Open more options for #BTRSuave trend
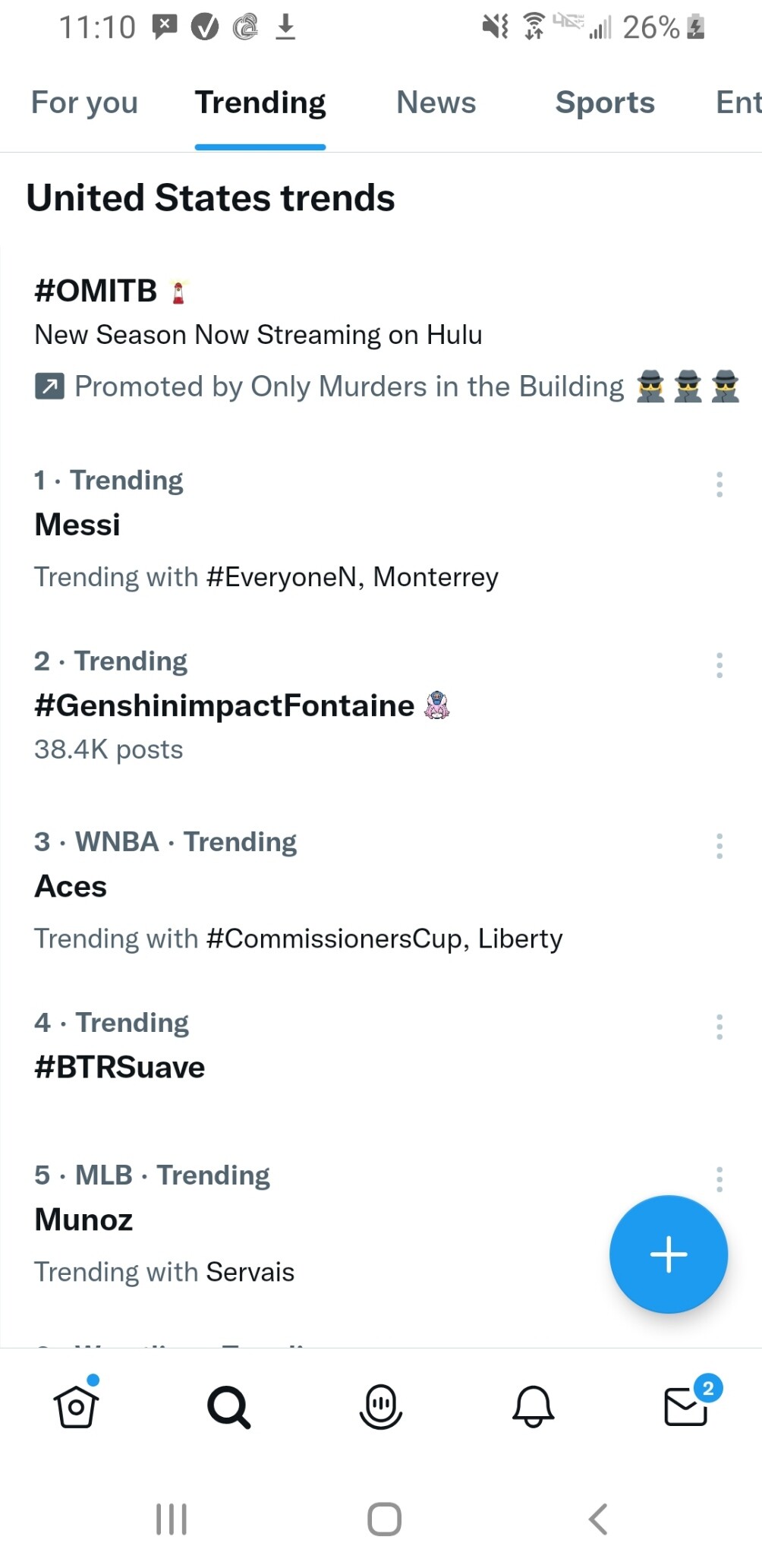 click(719, 1027)
